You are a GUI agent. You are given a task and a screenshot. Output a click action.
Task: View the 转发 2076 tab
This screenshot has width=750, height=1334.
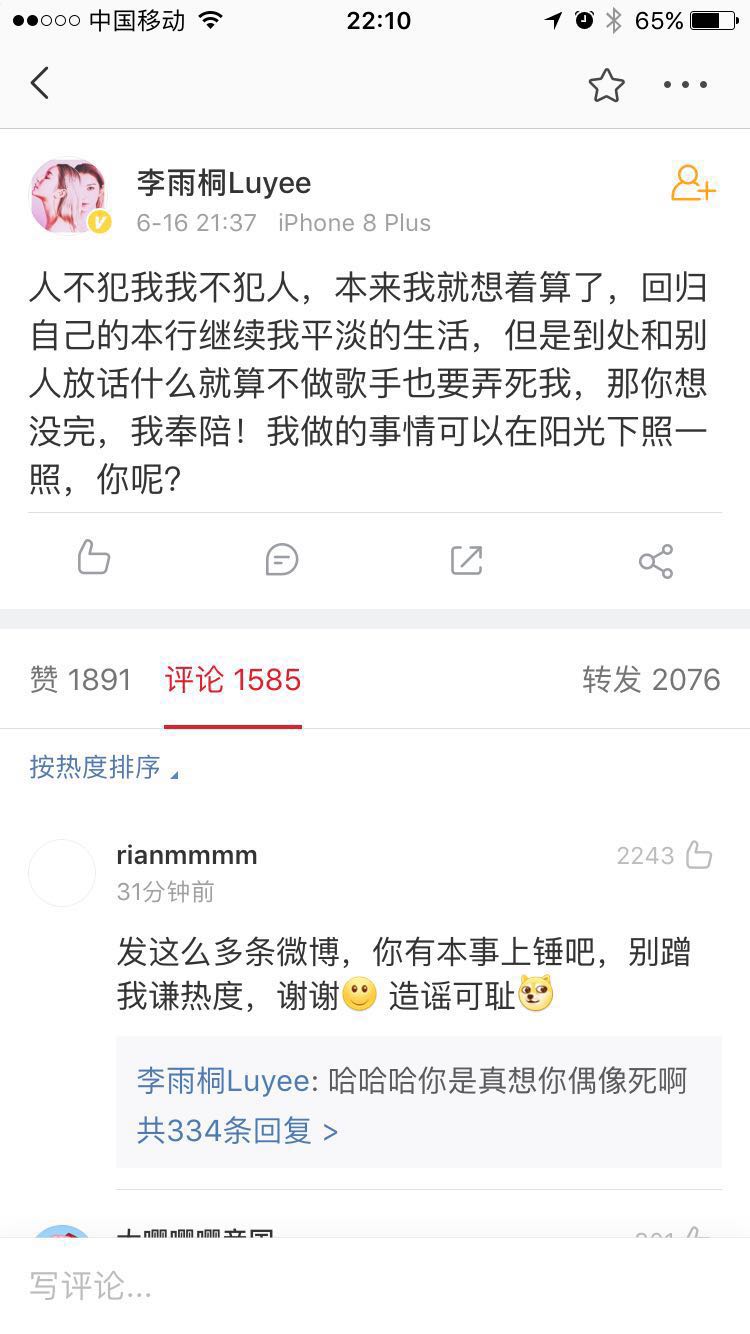(x=651, y=680)
